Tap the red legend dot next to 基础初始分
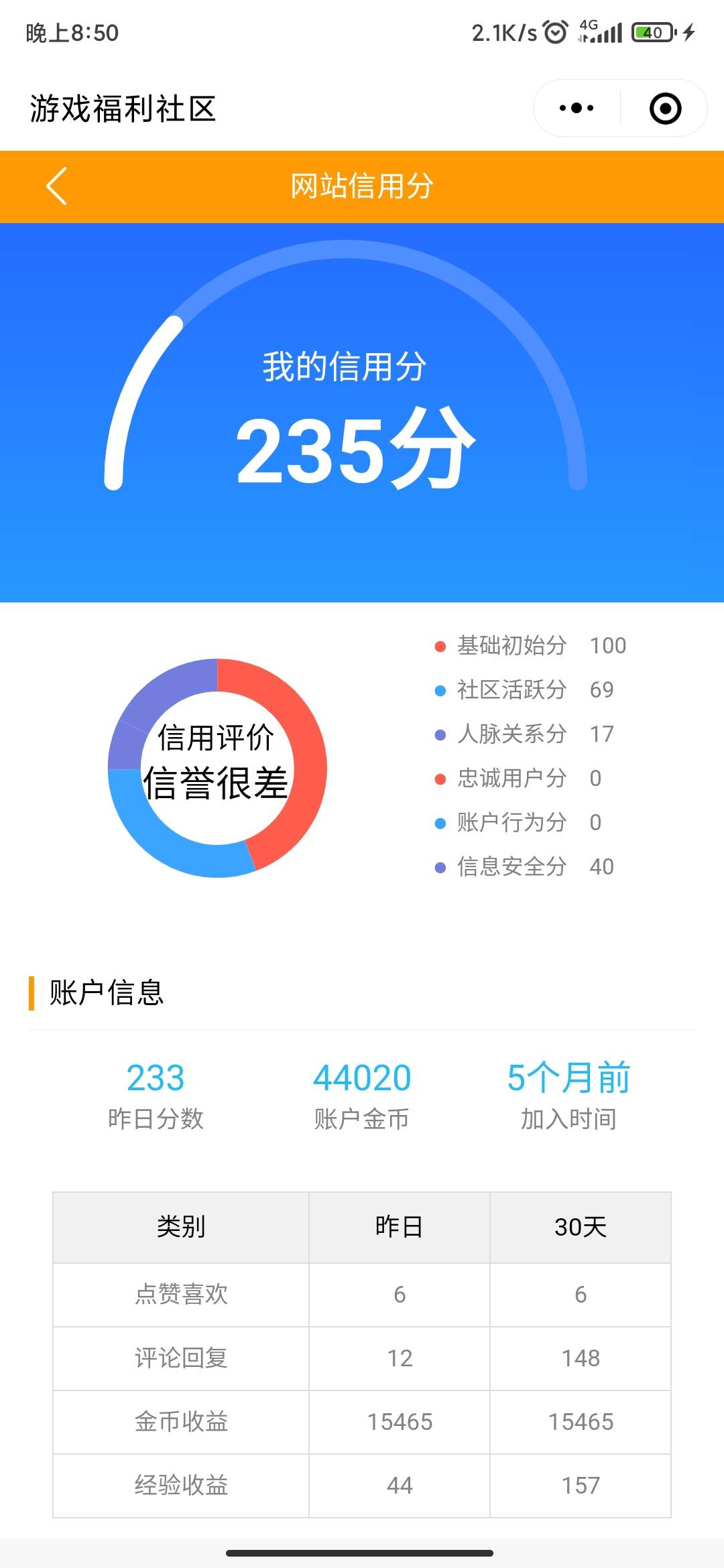724x1568 pixels. point(439,647)
